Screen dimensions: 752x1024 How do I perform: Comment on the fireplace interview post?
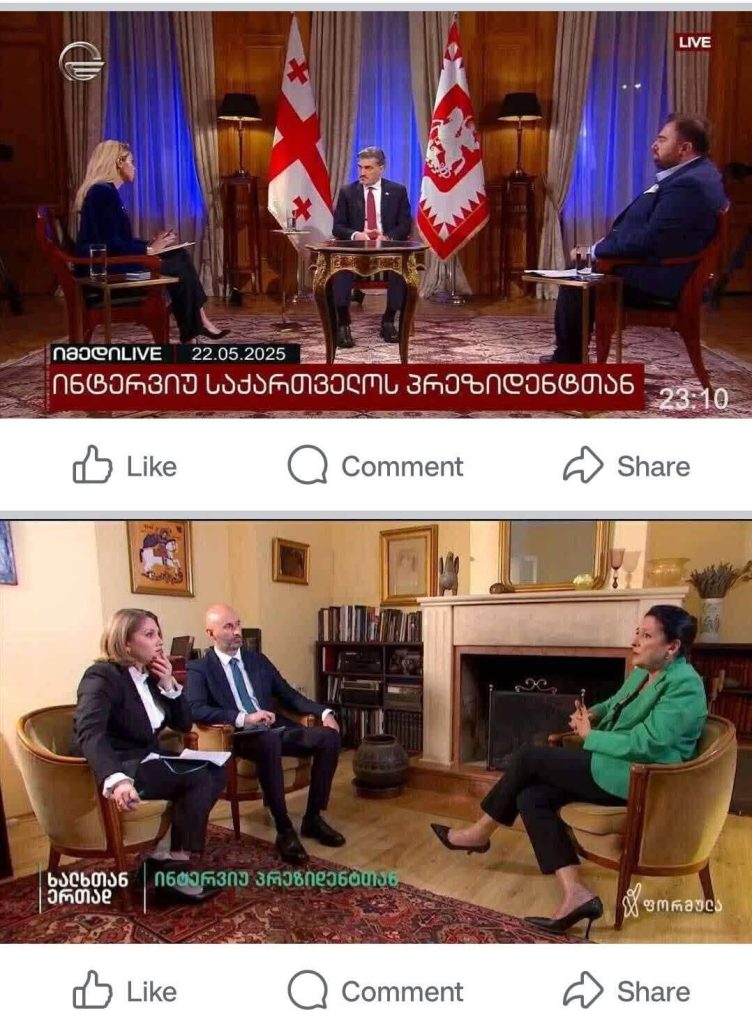[x=375, y=991]
